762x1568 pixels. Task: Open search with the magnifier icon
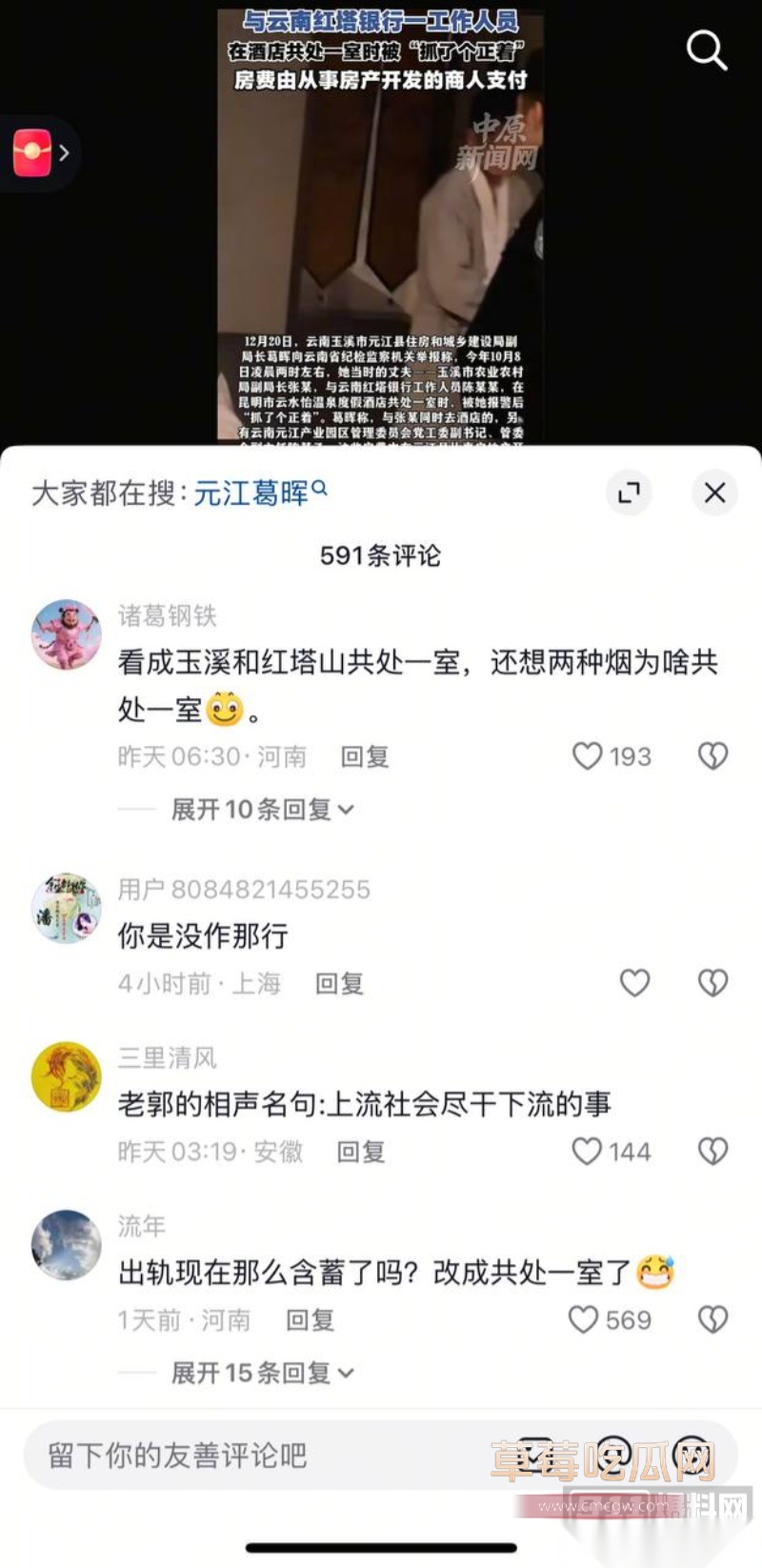[x=706, y=51]
